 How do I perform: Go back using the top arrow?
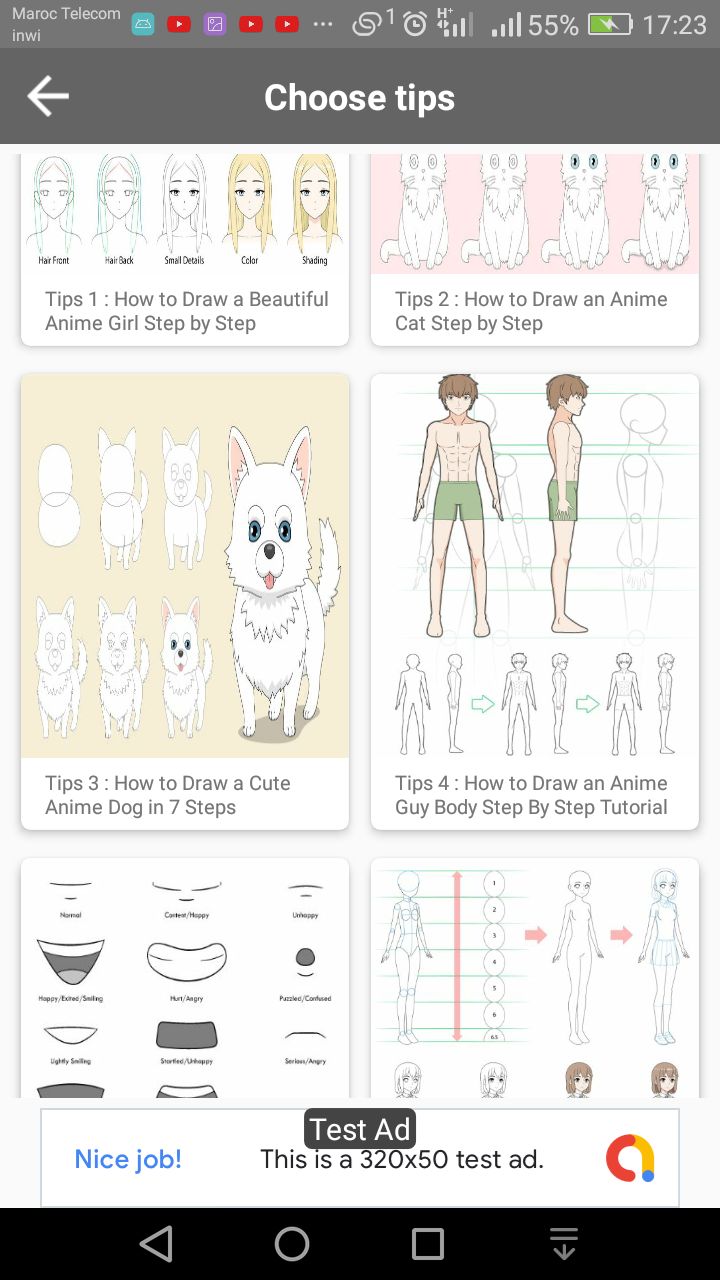[48, 97]
